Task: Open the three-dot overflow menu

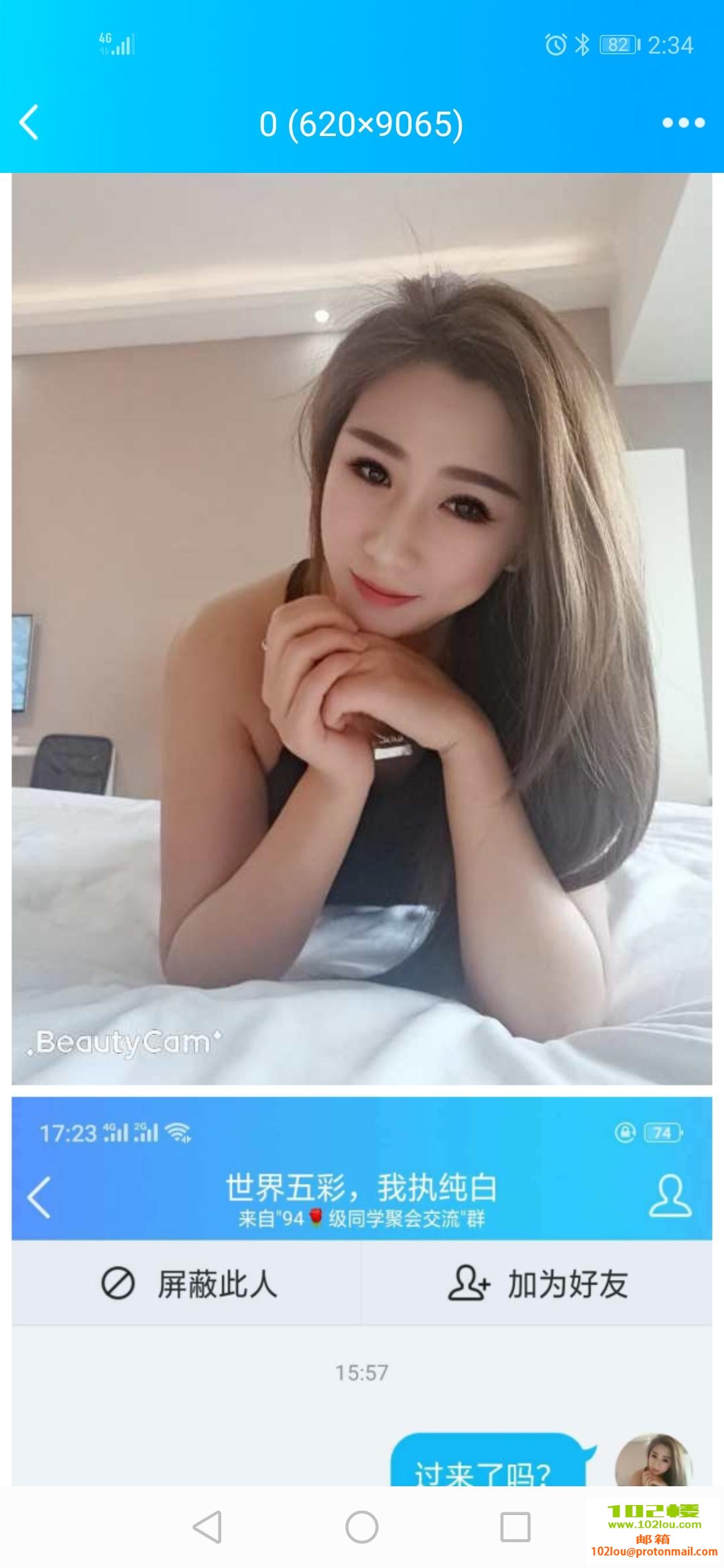Action: tap(683, 123)
